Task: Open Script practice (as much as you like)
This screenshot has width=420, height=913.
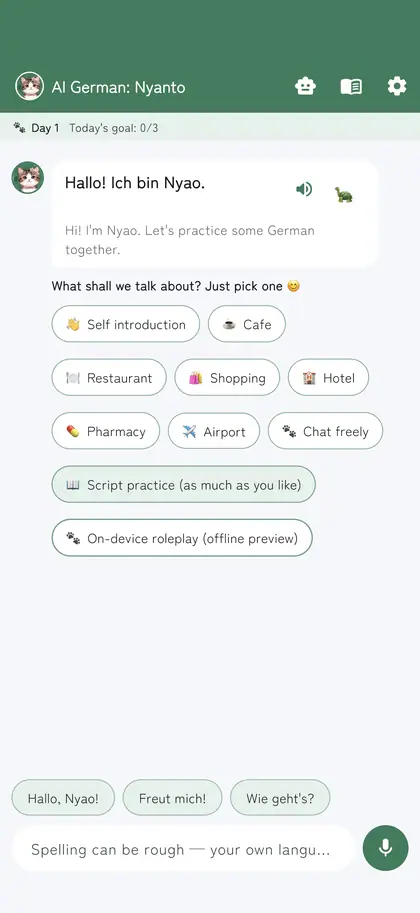Action: pyautogui.click(x=183, y=484)
